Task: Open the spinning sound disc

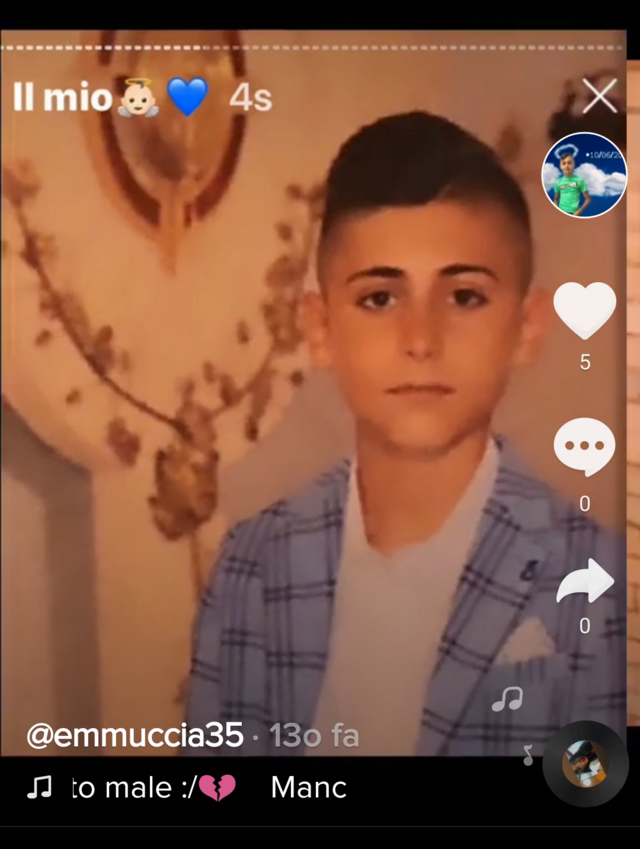Action: (x=585, y=765)
